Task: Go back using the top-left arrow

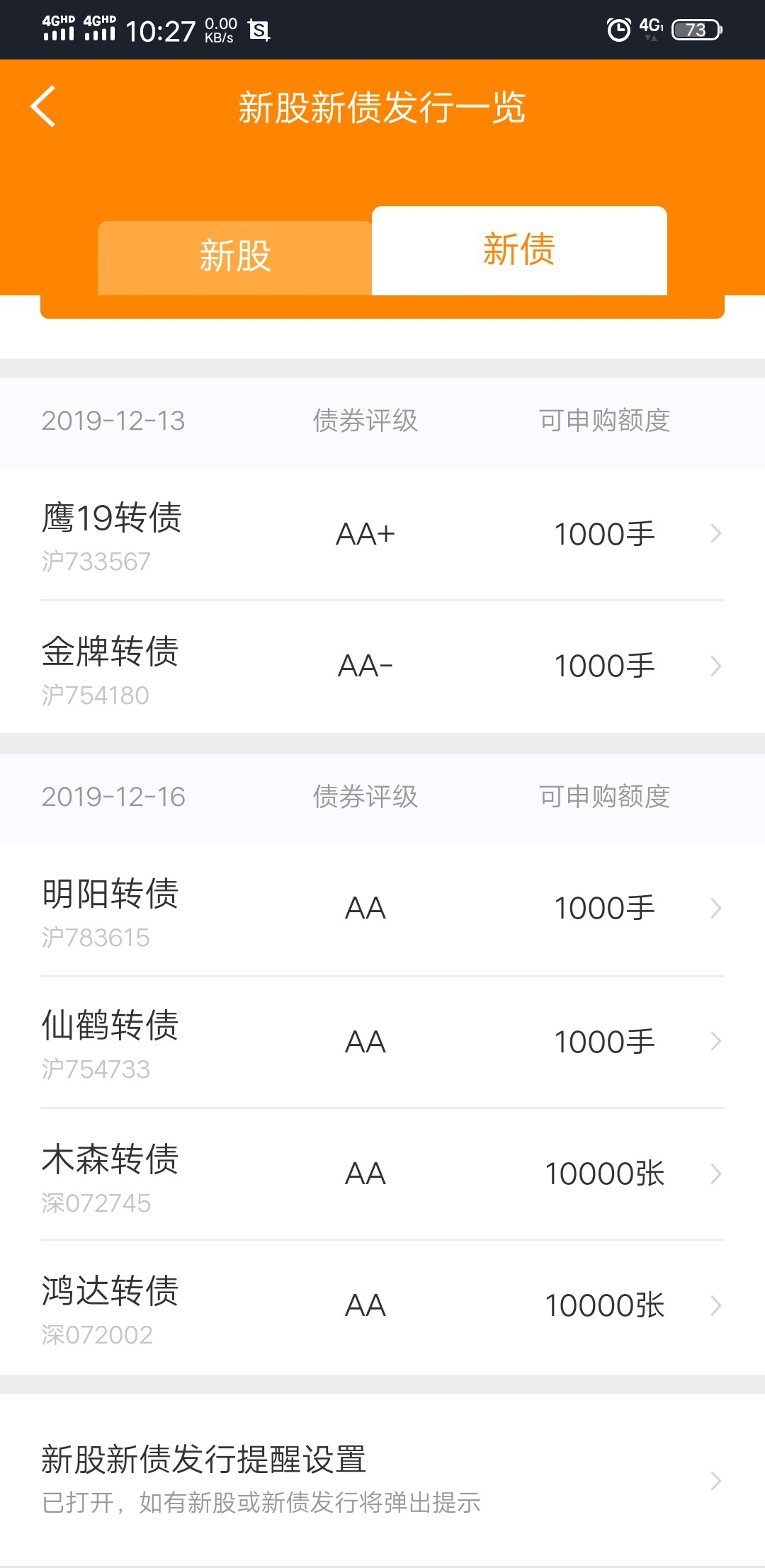Action: tap(43, 107)
